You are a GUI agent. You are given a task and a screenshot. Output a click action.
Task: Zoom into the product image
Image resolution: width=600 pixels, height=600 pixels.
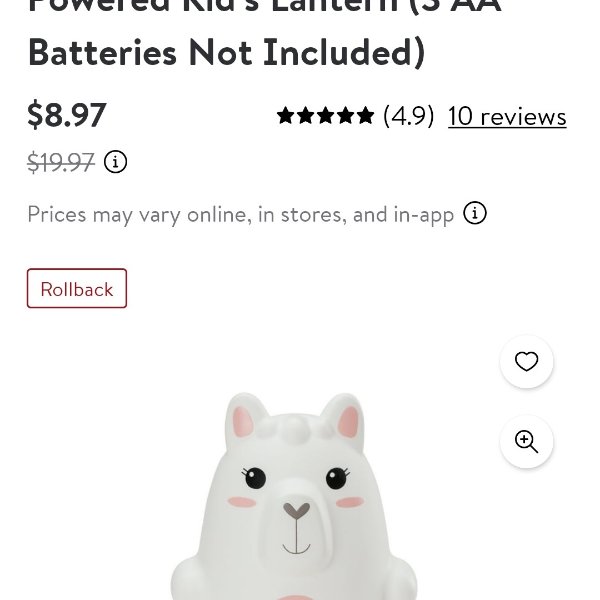pos(526,442)
